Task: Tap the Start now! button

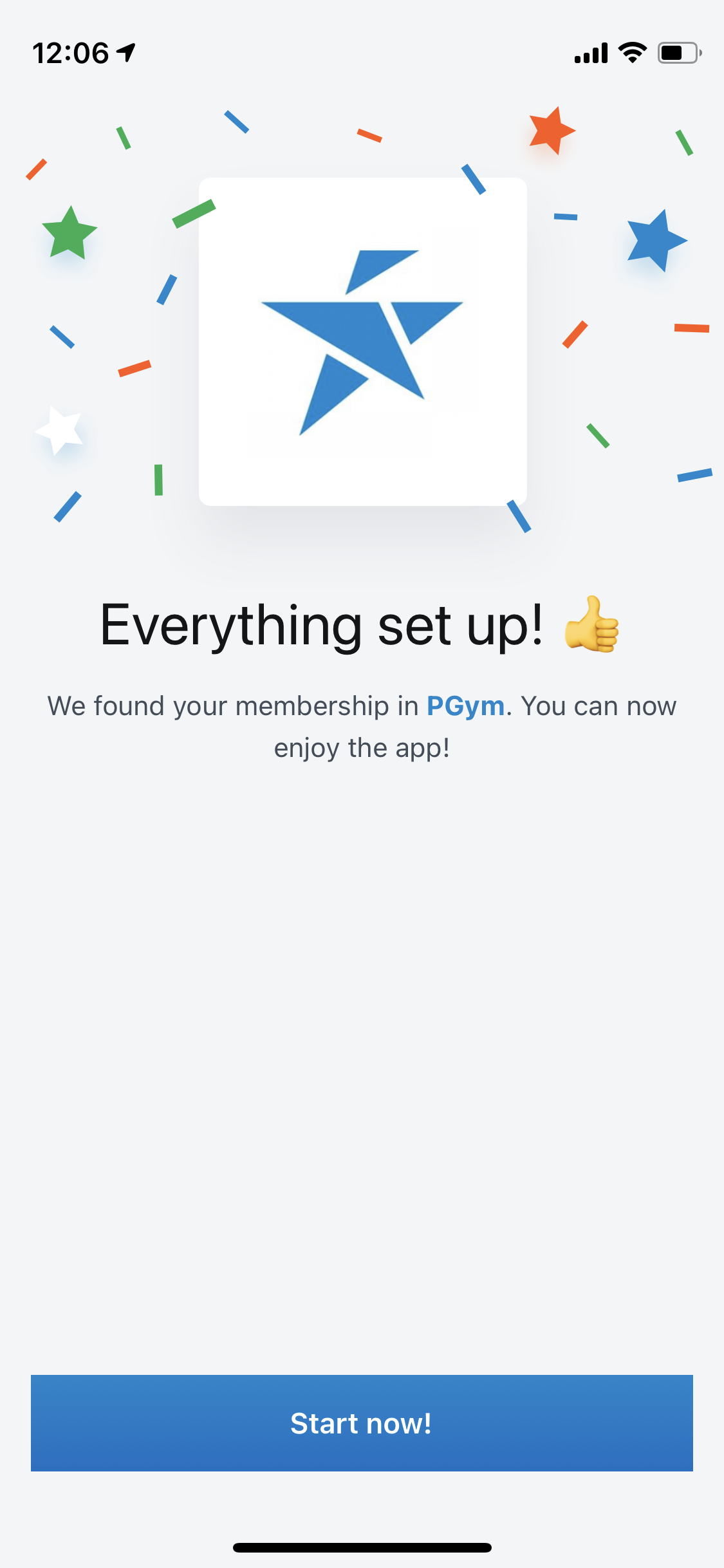Action: (362, 1423)
